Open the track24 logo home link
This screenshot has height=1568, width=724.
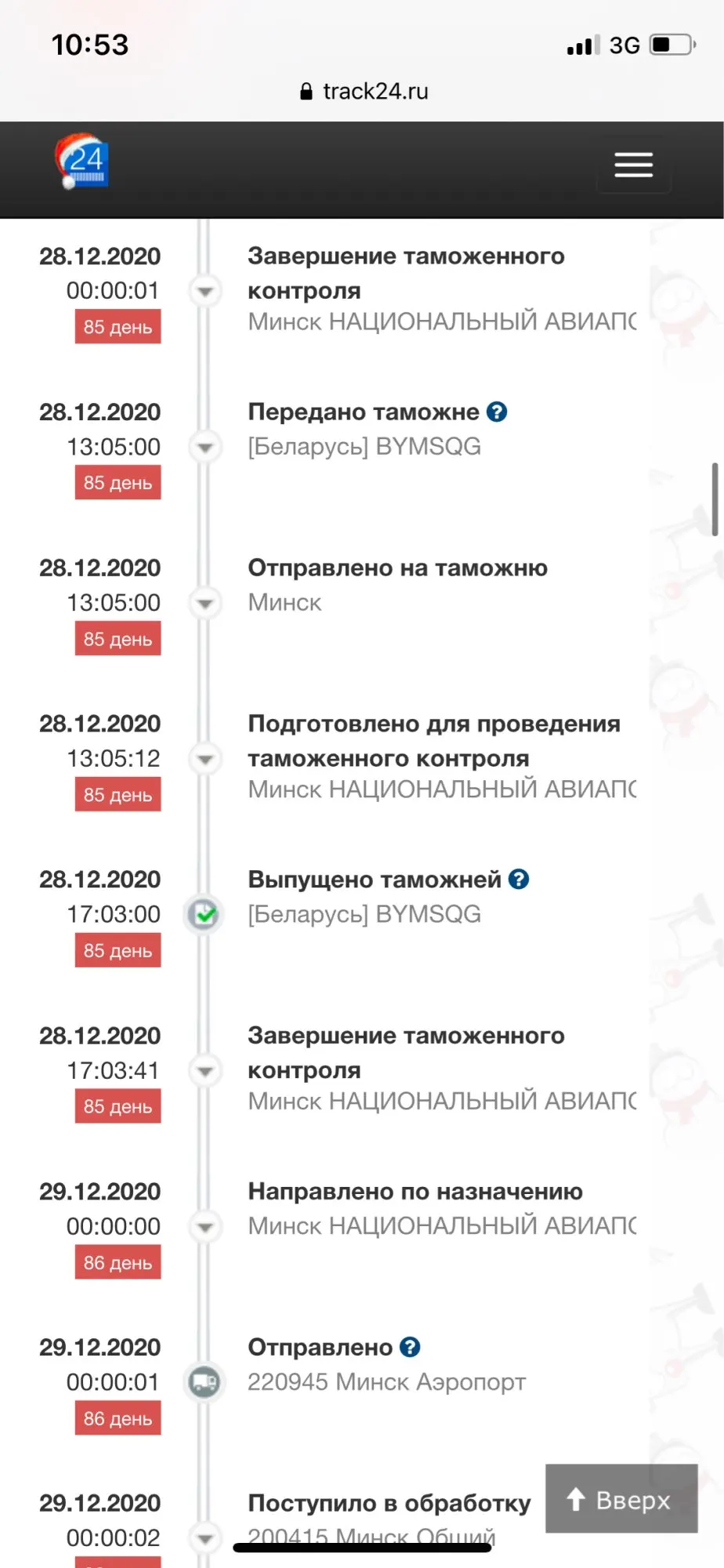click(x=82, y=162)
